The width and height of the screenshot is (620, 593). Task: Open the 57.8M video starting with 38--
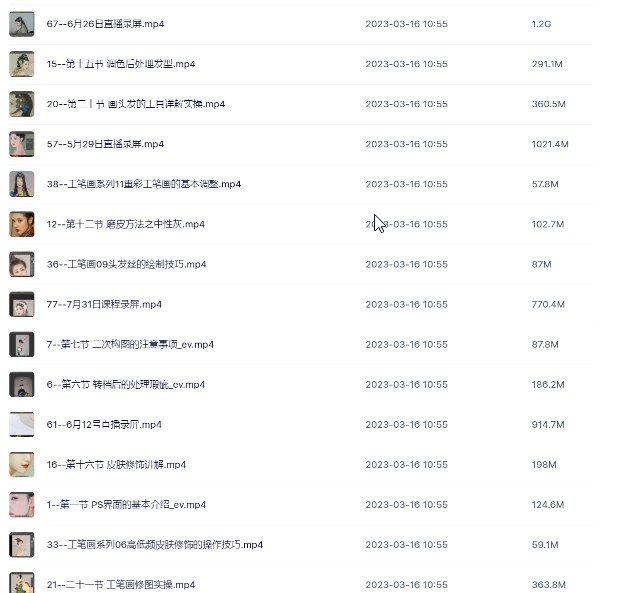coord(143,184)
